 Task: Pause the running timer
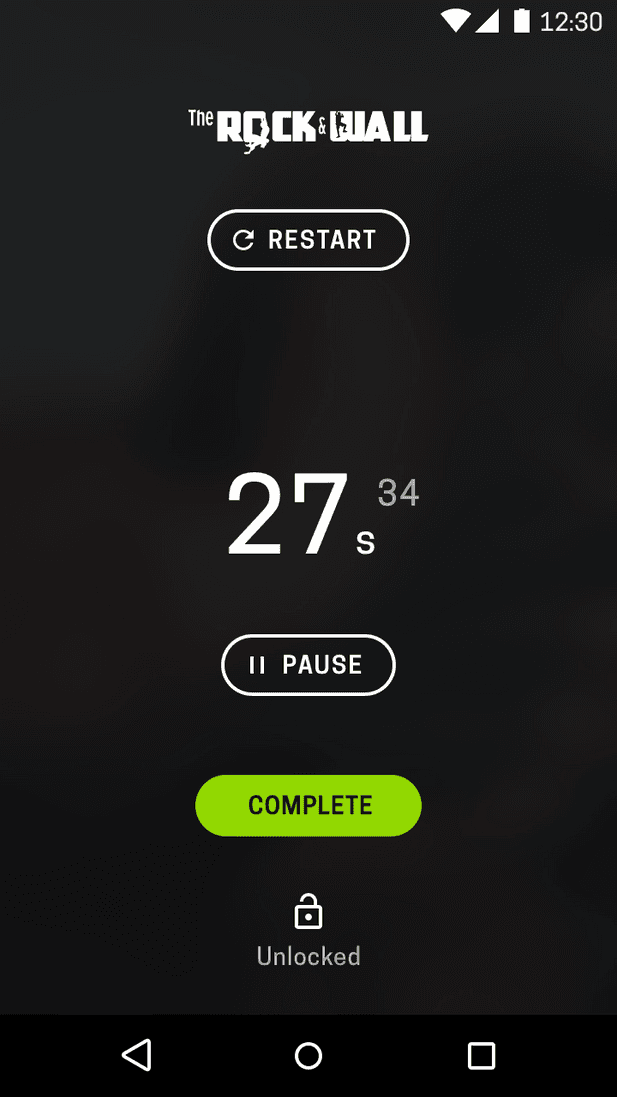click(308, 665)
